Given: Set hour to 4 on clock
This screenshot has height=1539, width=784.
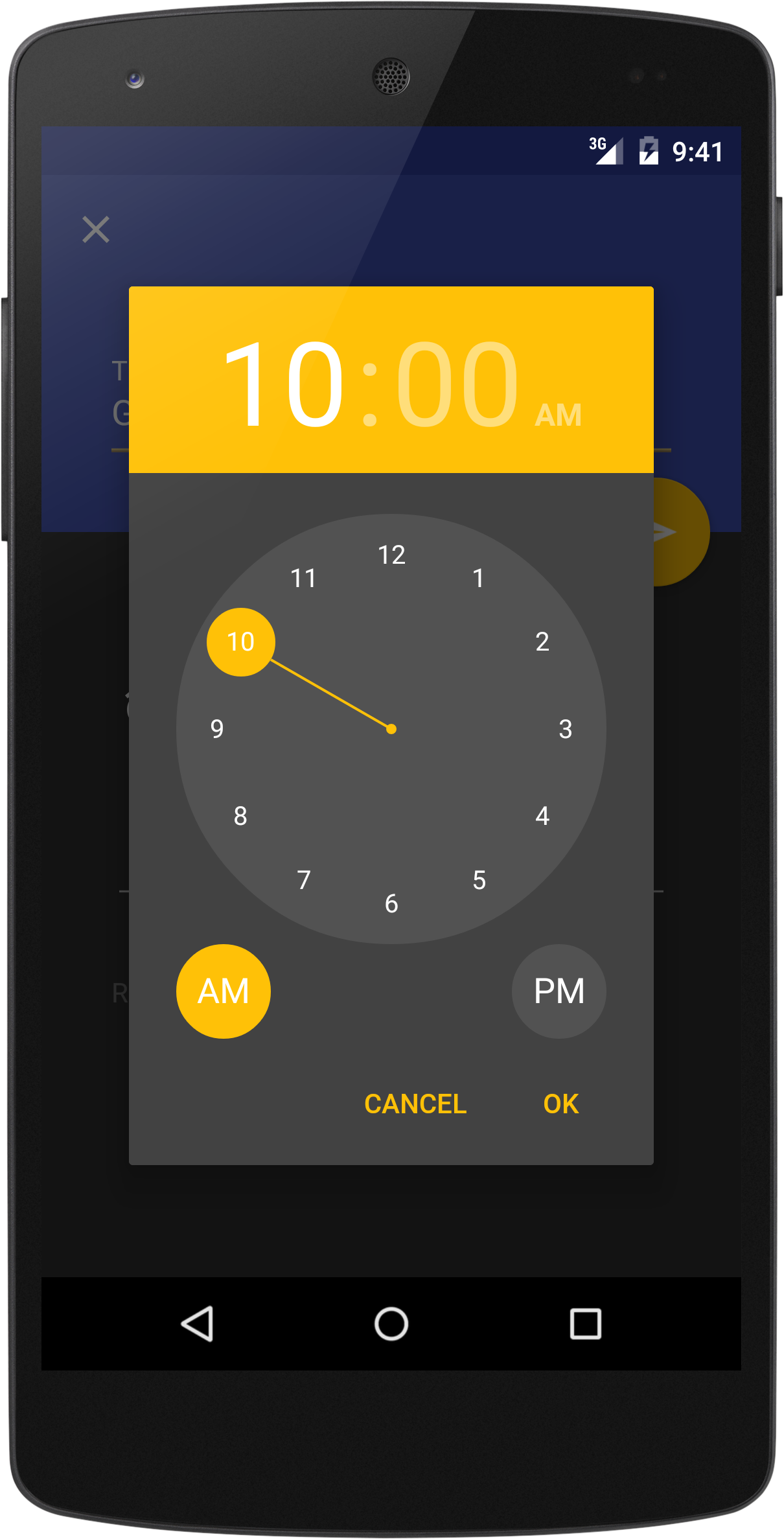Looking at the screenshot, I should tap(542, 816).
